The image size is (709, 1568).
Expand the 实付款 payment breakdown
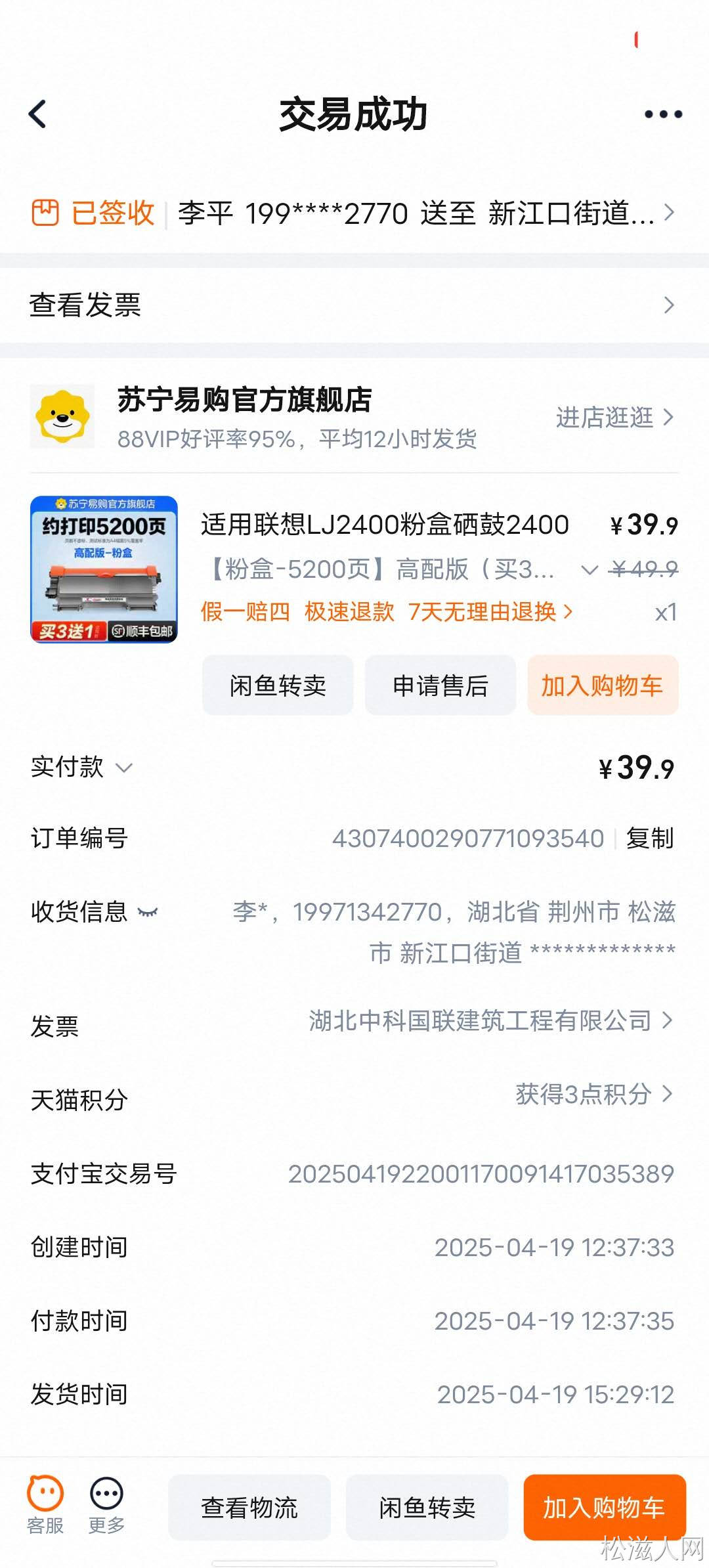[x=124, y=768]
